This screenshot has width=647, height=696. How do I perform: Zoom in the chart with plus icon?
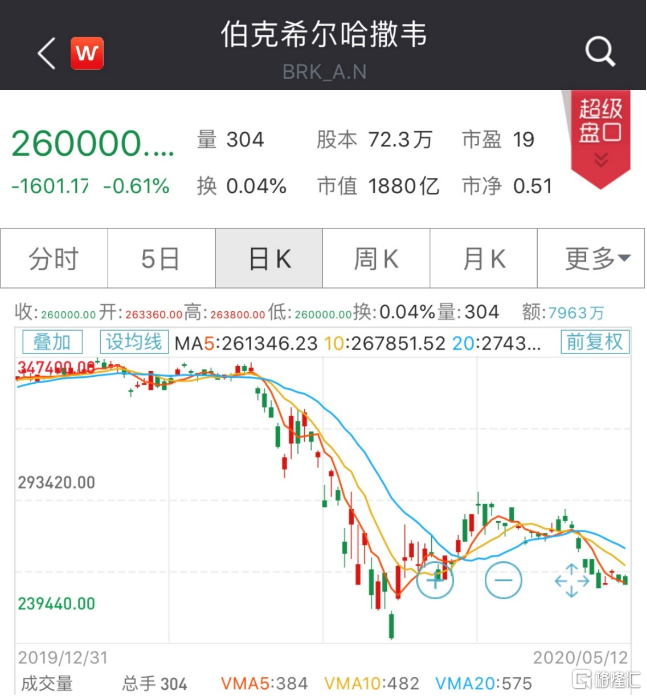click(435, 580)
